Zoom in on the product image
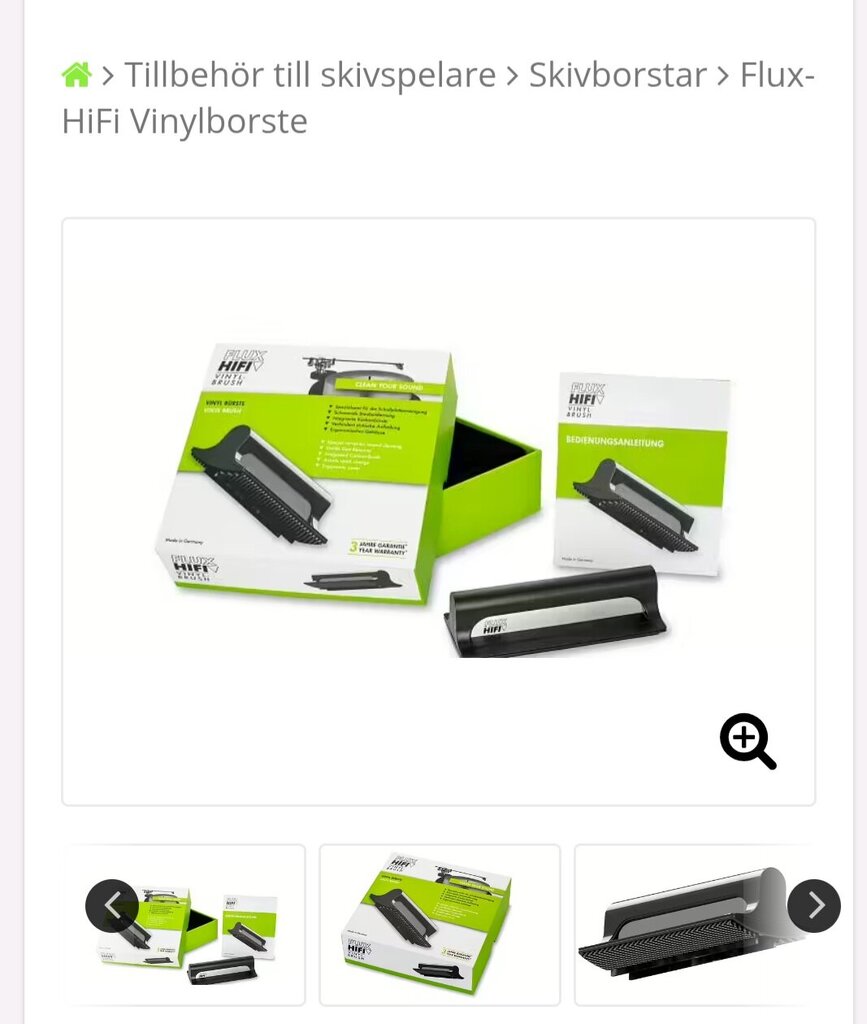This screenshot has width=867, height=1024. pos(748,741)
